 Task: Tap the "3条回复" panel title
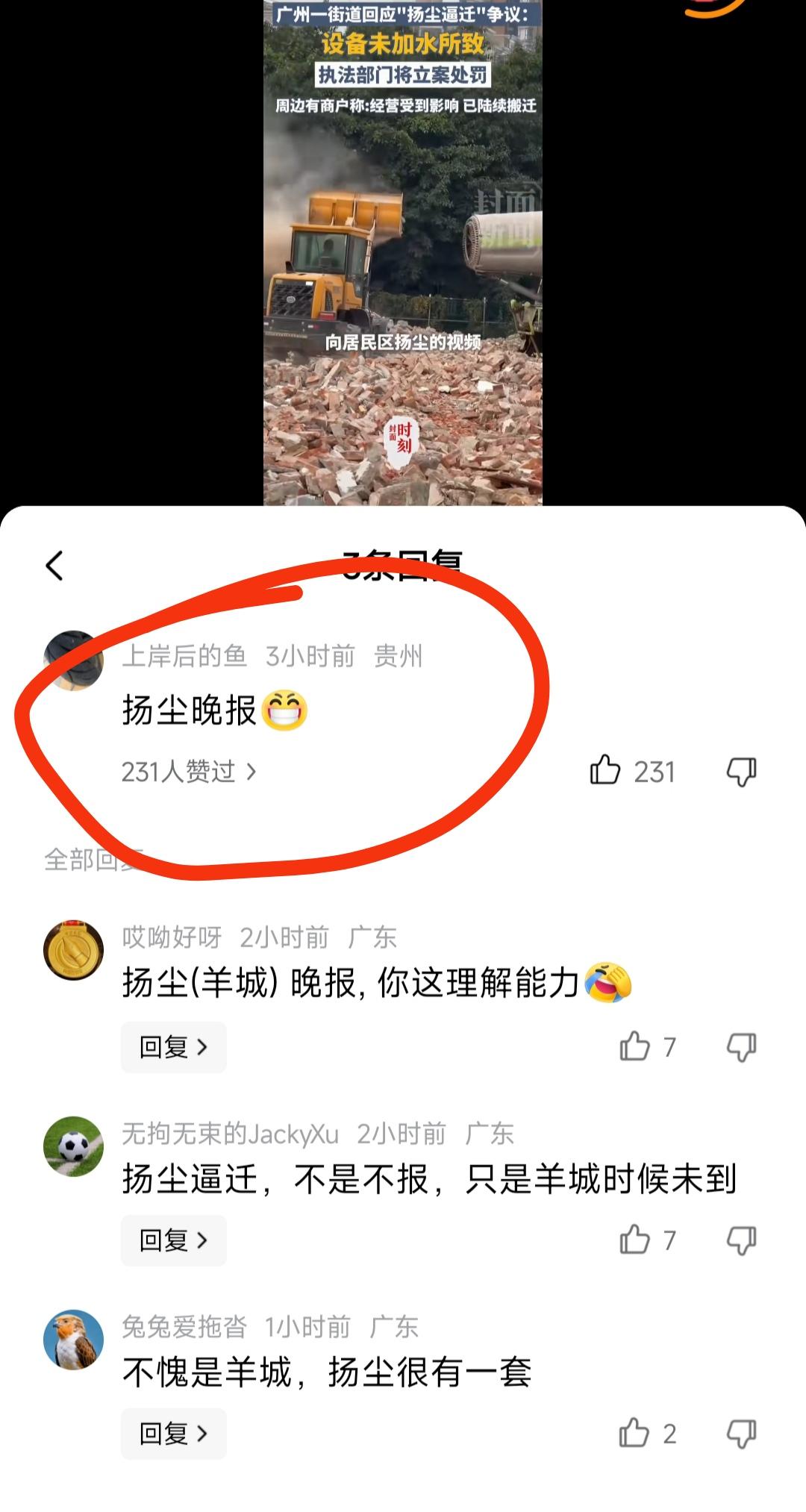point(403,564)
